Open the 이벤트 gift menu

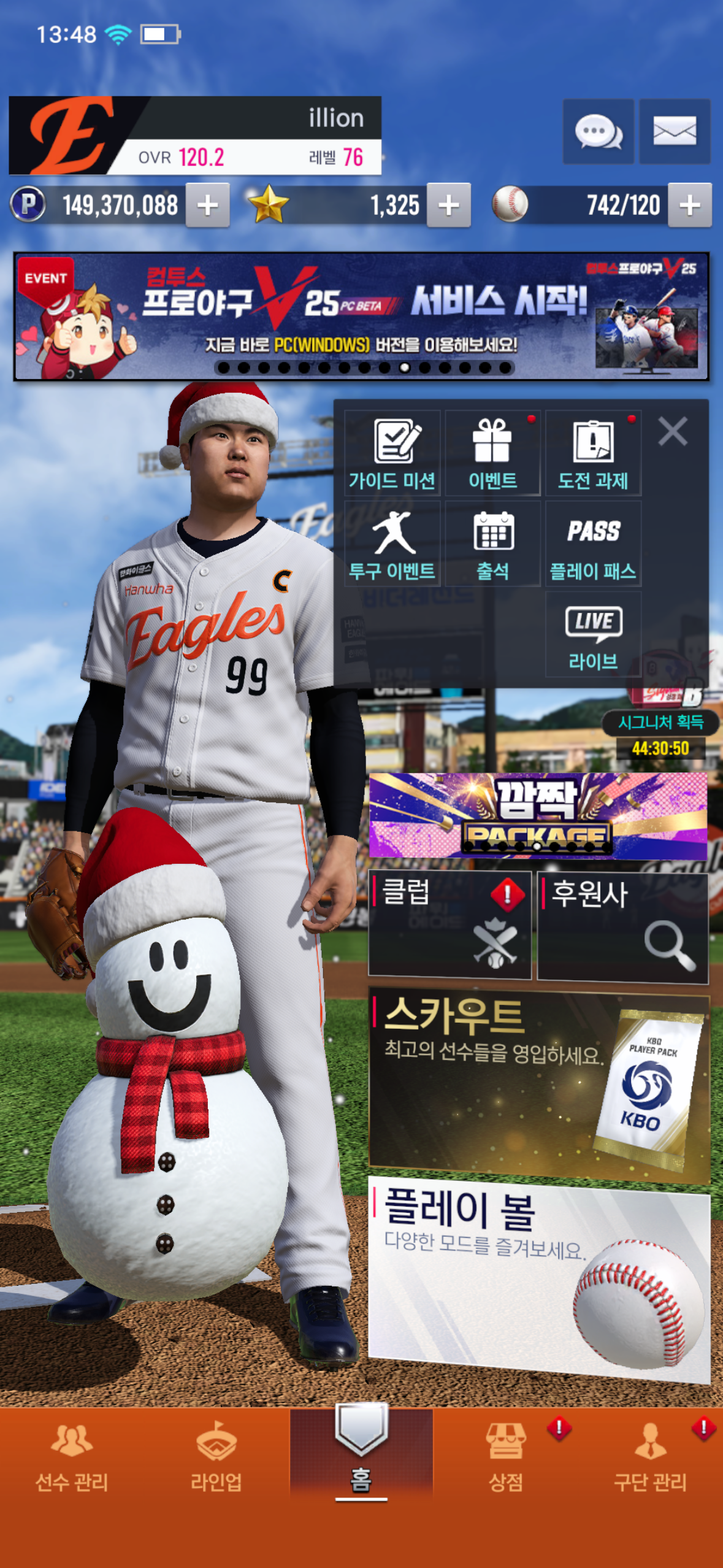coord(492,454)
